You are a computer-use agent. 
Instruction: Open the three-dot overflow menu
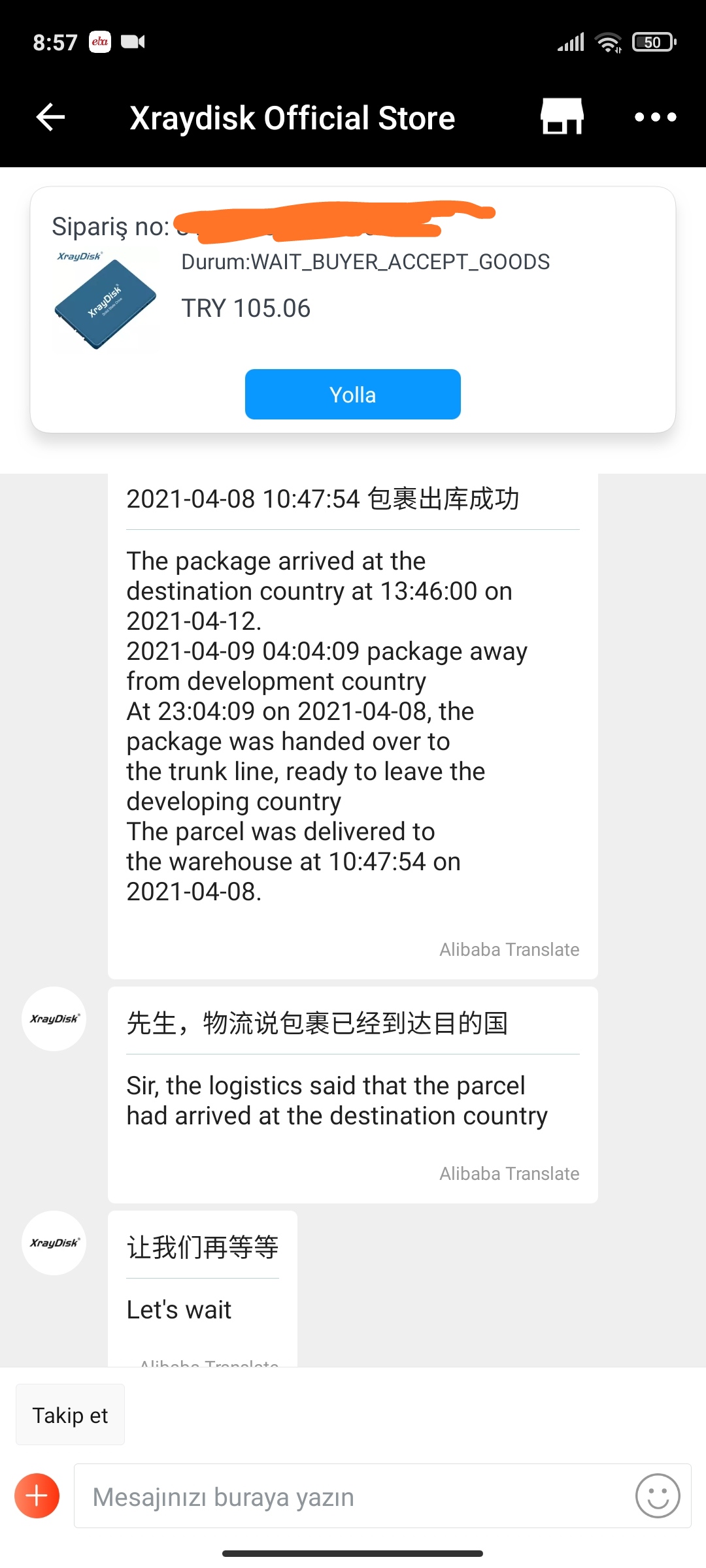[x=655, y=118]
